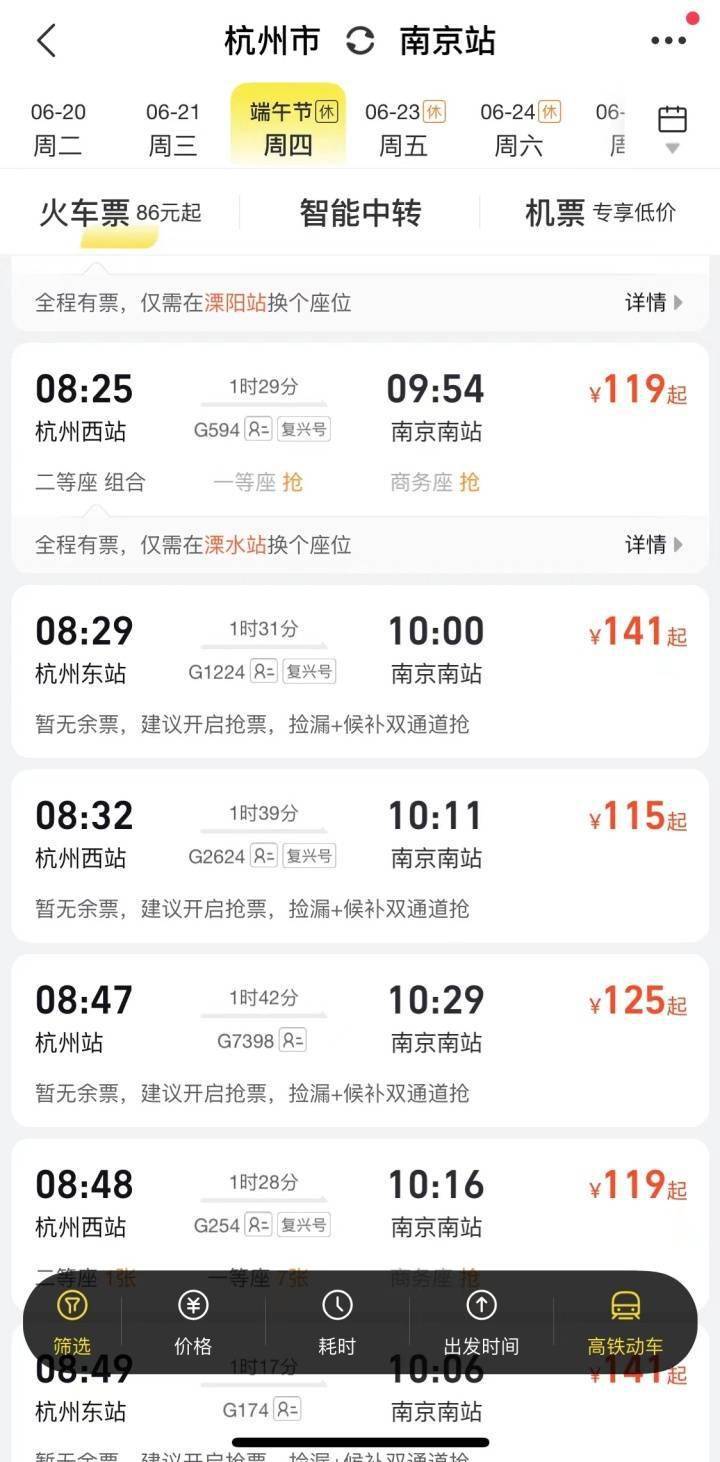This screenshot has height=1462, width=720.
Task: Switch to the 机票 tab
Action: 600,213
